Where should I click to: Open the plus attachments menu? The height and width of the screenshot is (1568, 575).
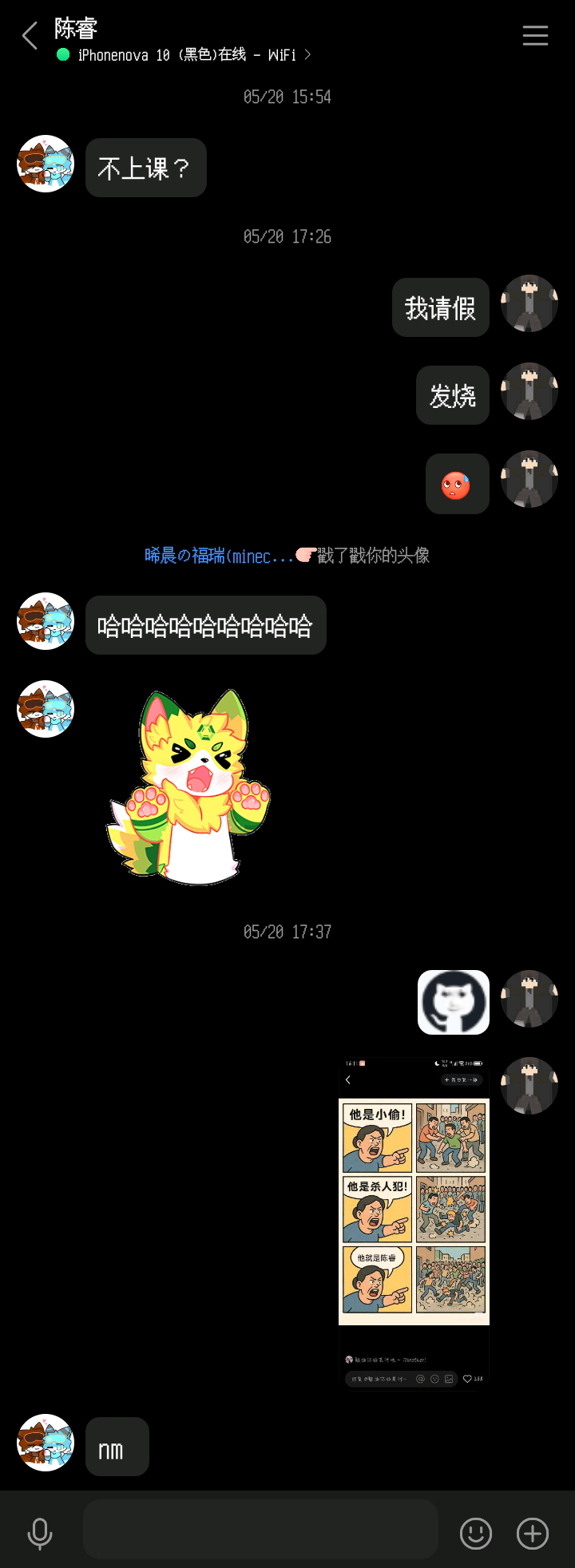point(533,1533)
